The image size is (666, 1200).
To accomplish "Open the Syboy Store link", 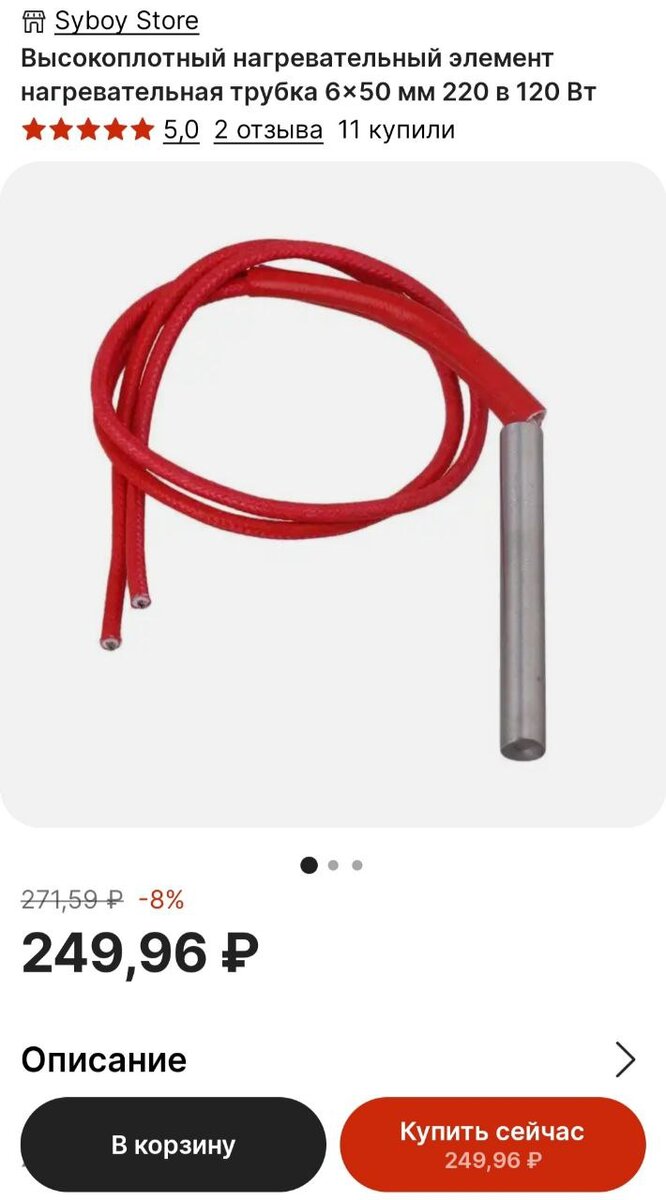I will pyautogui.click(x=126, y=20).
